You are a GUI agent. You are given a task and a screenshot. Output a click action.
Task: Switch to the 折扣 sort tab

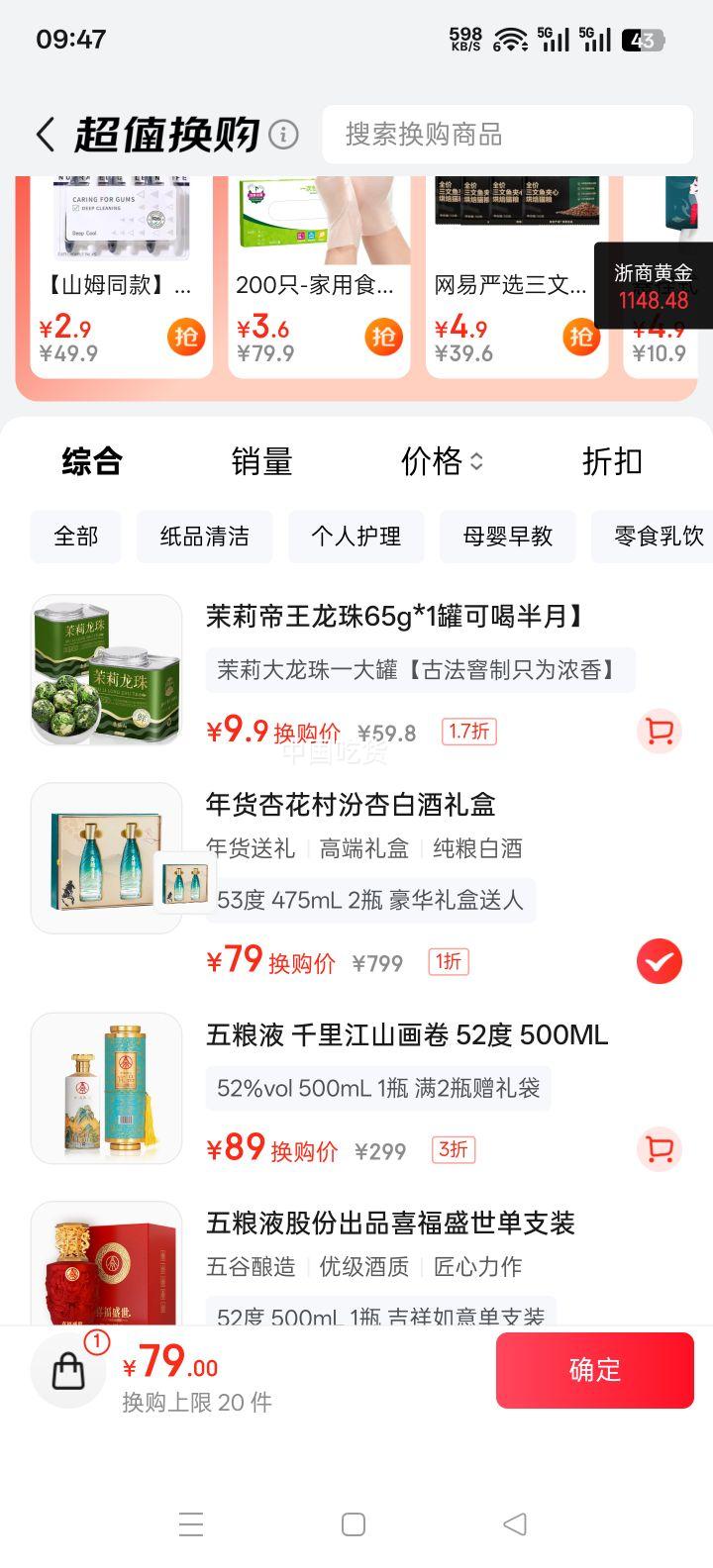coord(612,461)
